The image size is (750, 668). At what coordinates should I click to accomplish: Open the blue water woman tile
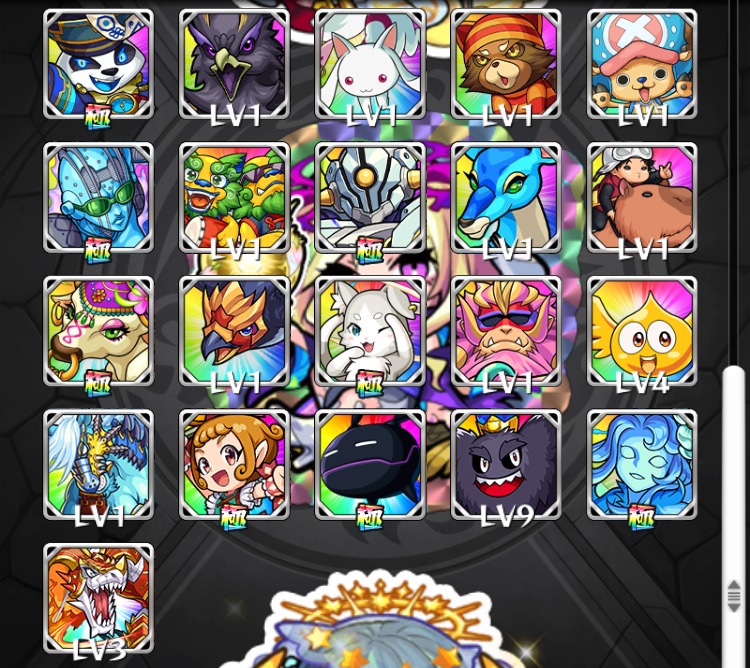[642, 464]
